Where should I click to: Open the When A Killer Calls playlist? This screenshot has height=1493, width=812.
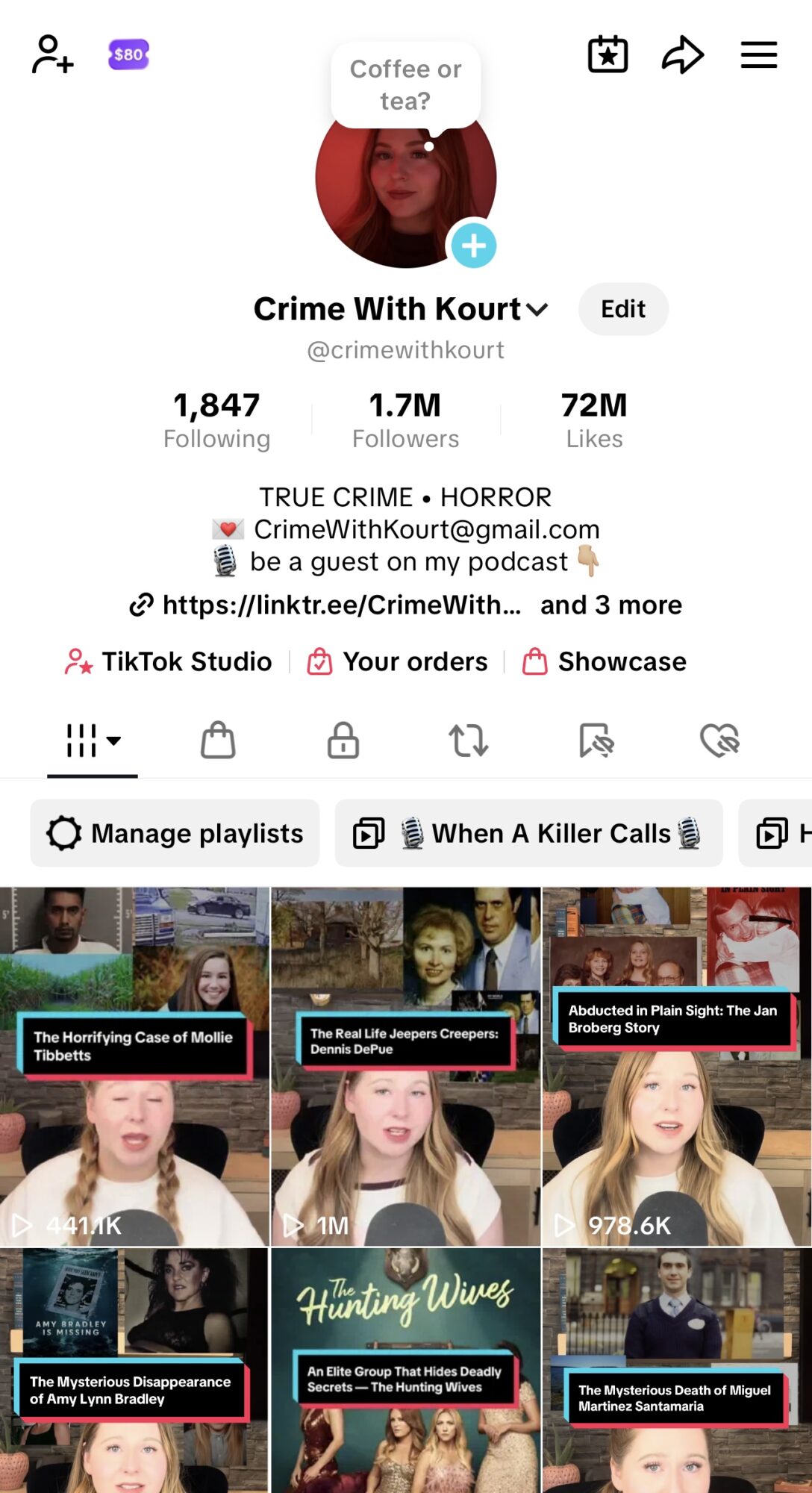[528, 833]
